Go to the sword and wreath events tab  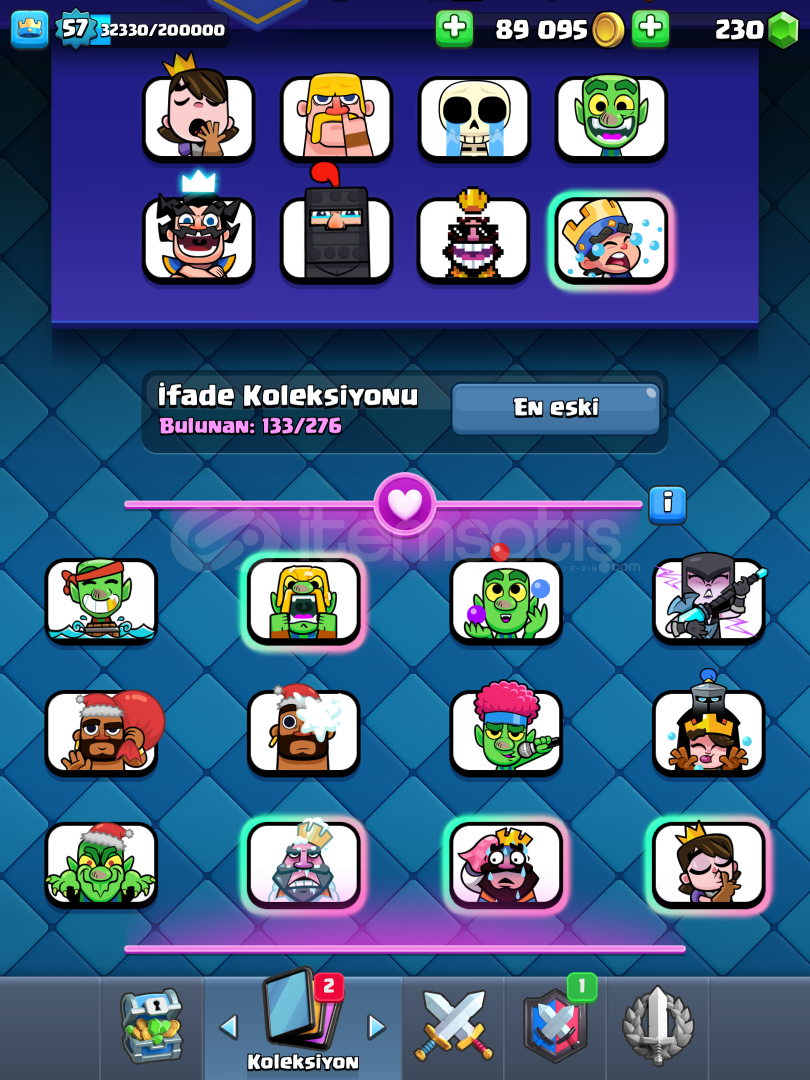pos(657,1025)
